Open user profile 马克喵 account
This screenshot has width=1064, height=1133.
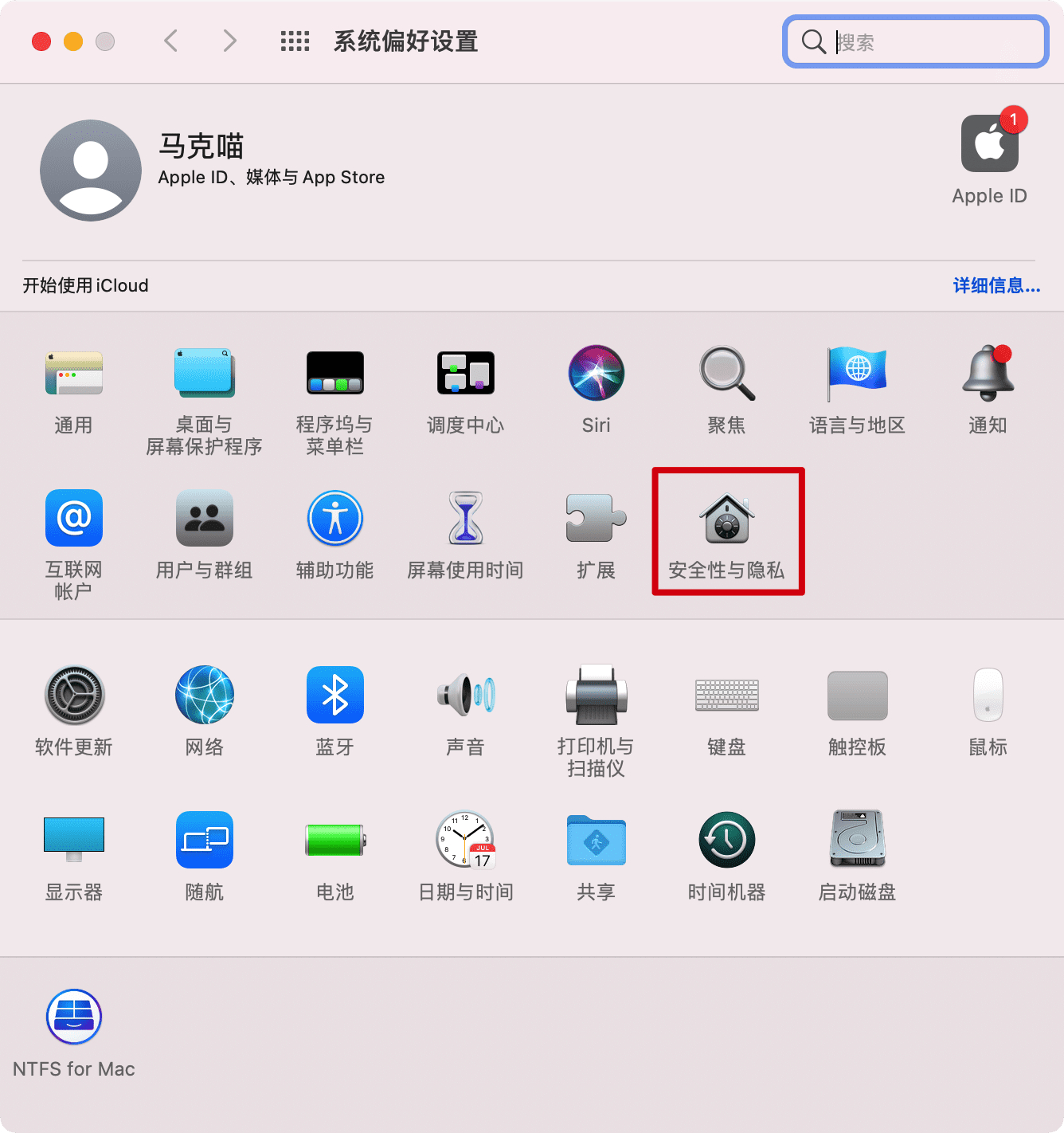pyautogui.click(x=91, y=171)
